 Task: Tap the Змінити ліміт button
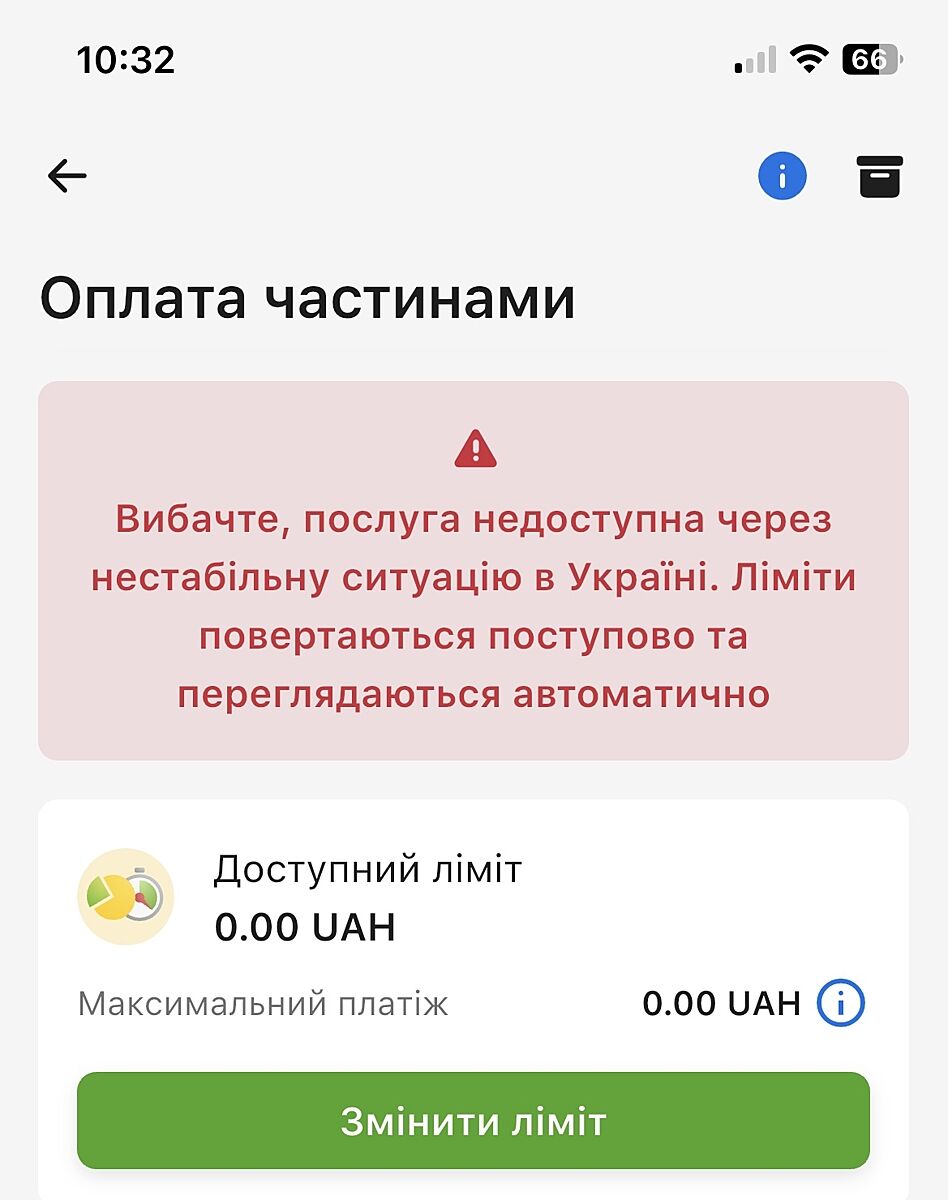click(x=473, y=1121)
